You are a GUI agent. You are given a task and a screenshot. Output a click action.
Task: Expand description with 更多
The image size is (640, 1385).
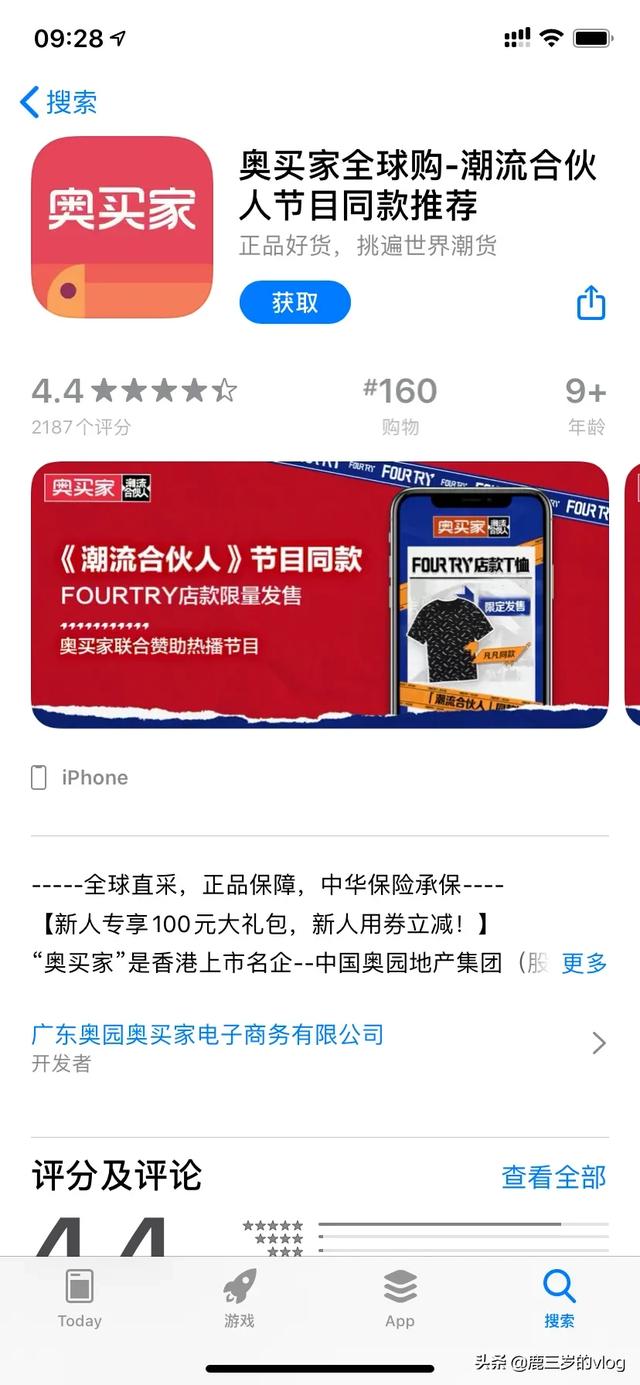point(584,963)
